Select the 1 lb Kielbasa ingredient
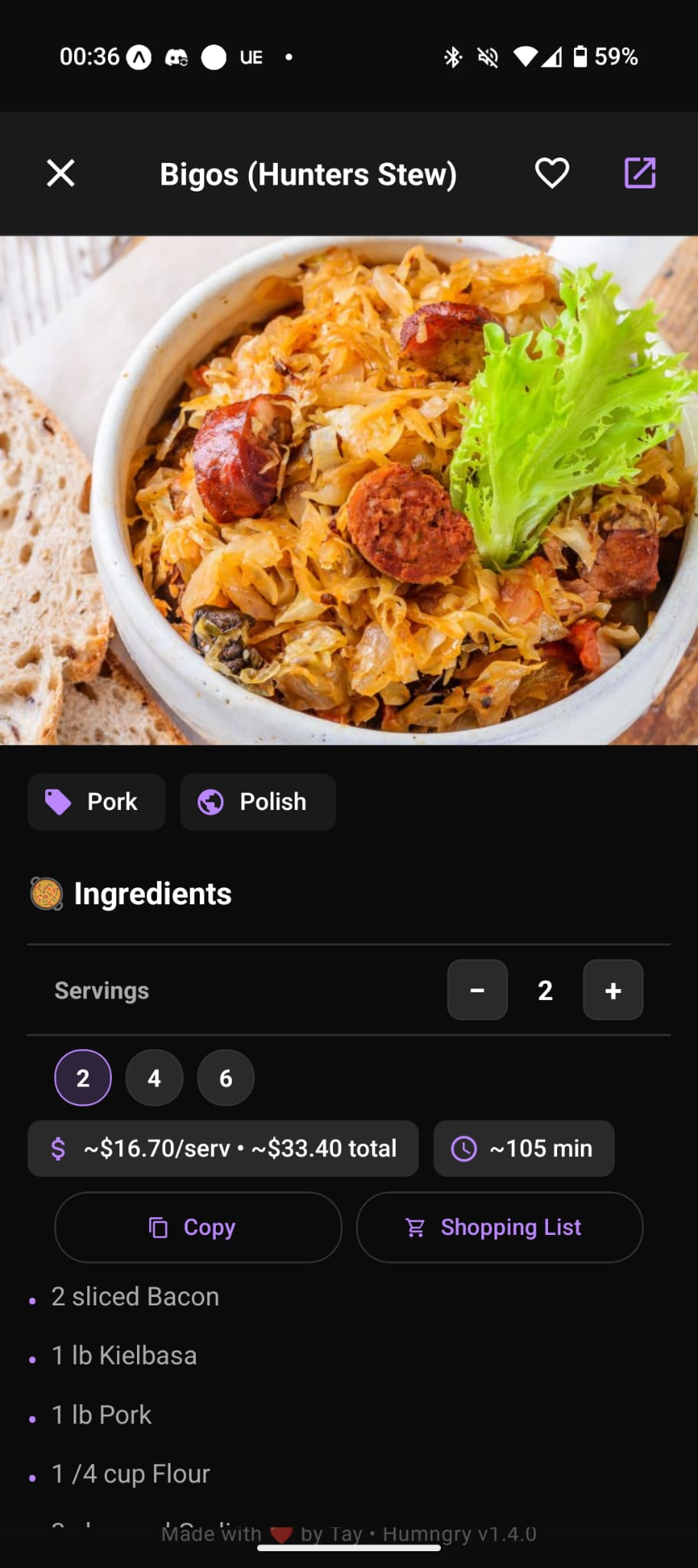Viewport: 698px width, 1568px height. [x=124, y=1355]
